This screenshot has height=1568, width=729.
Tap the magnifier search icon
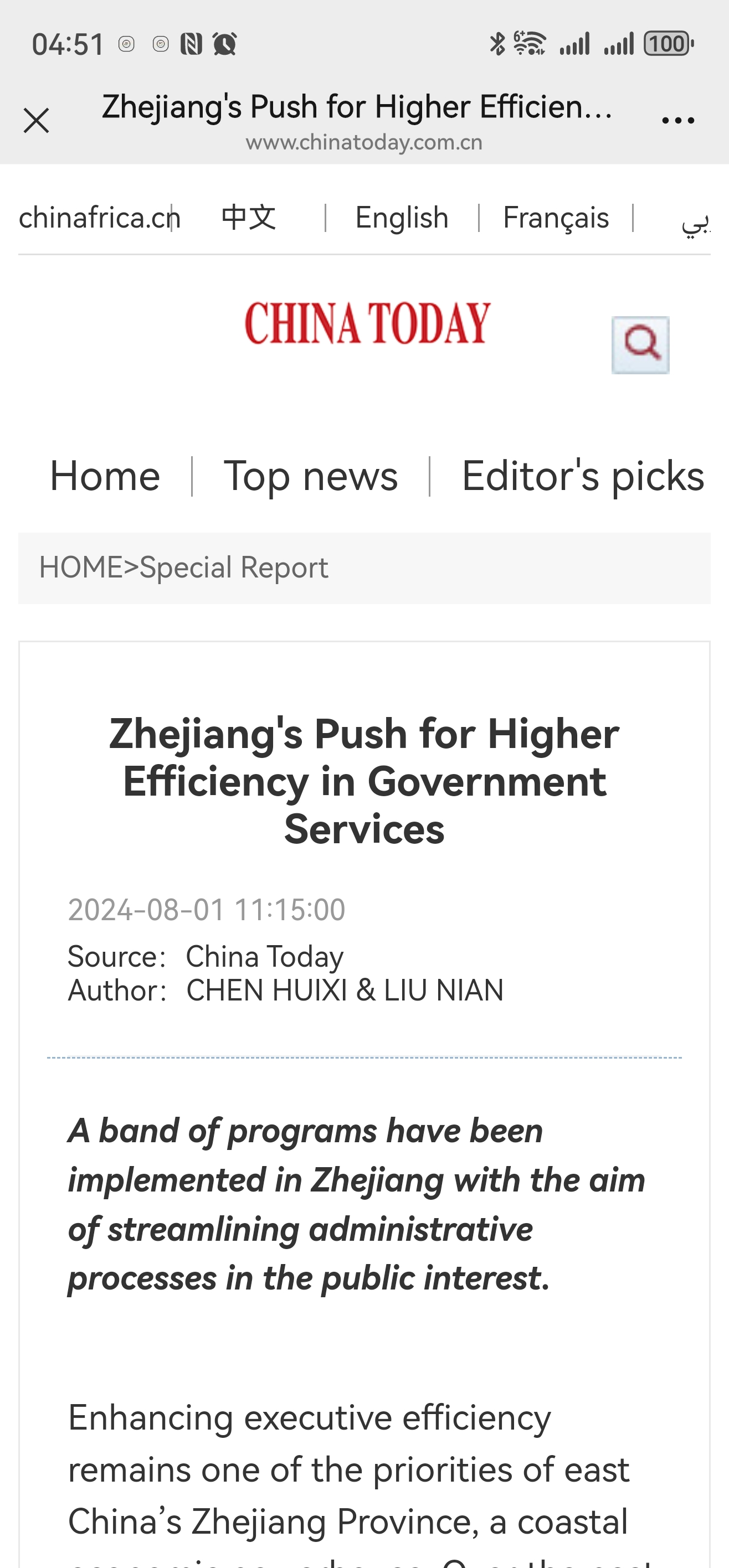(x=640, y=344)
